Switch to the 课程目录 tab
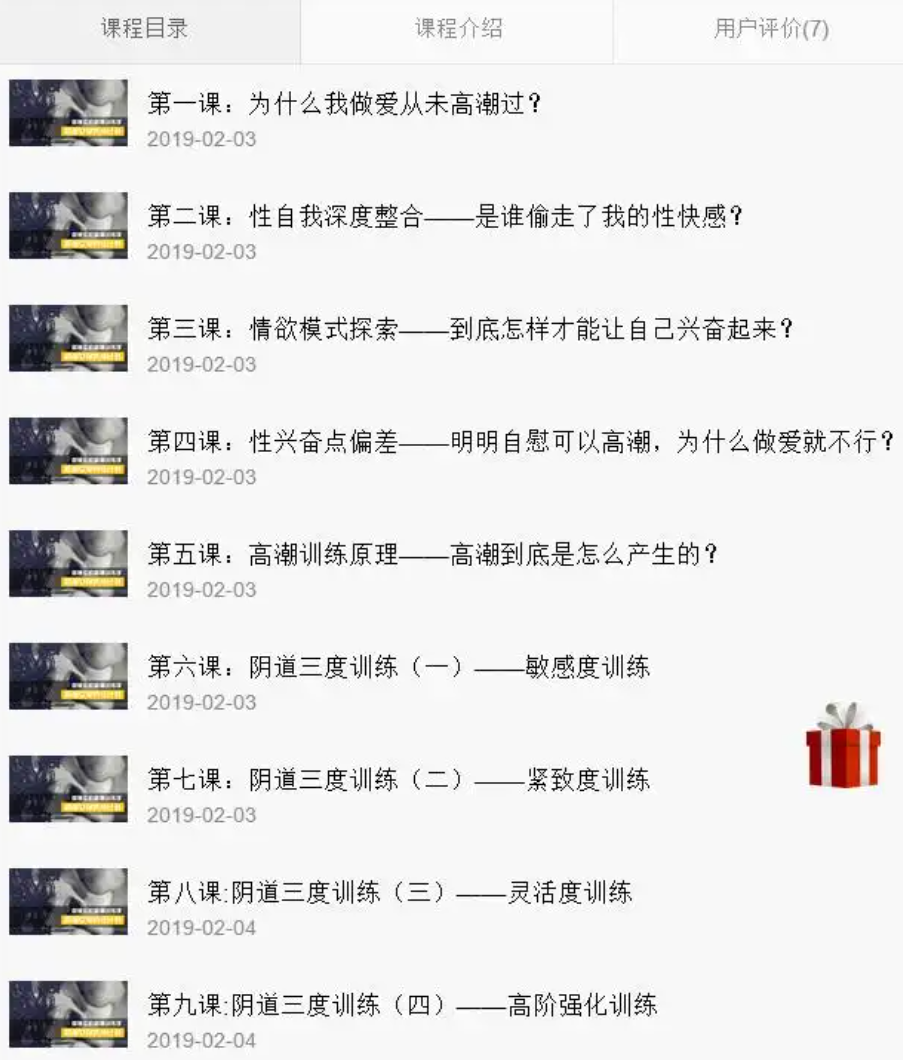Screen dimensions: 903x1060 point(145,29)
